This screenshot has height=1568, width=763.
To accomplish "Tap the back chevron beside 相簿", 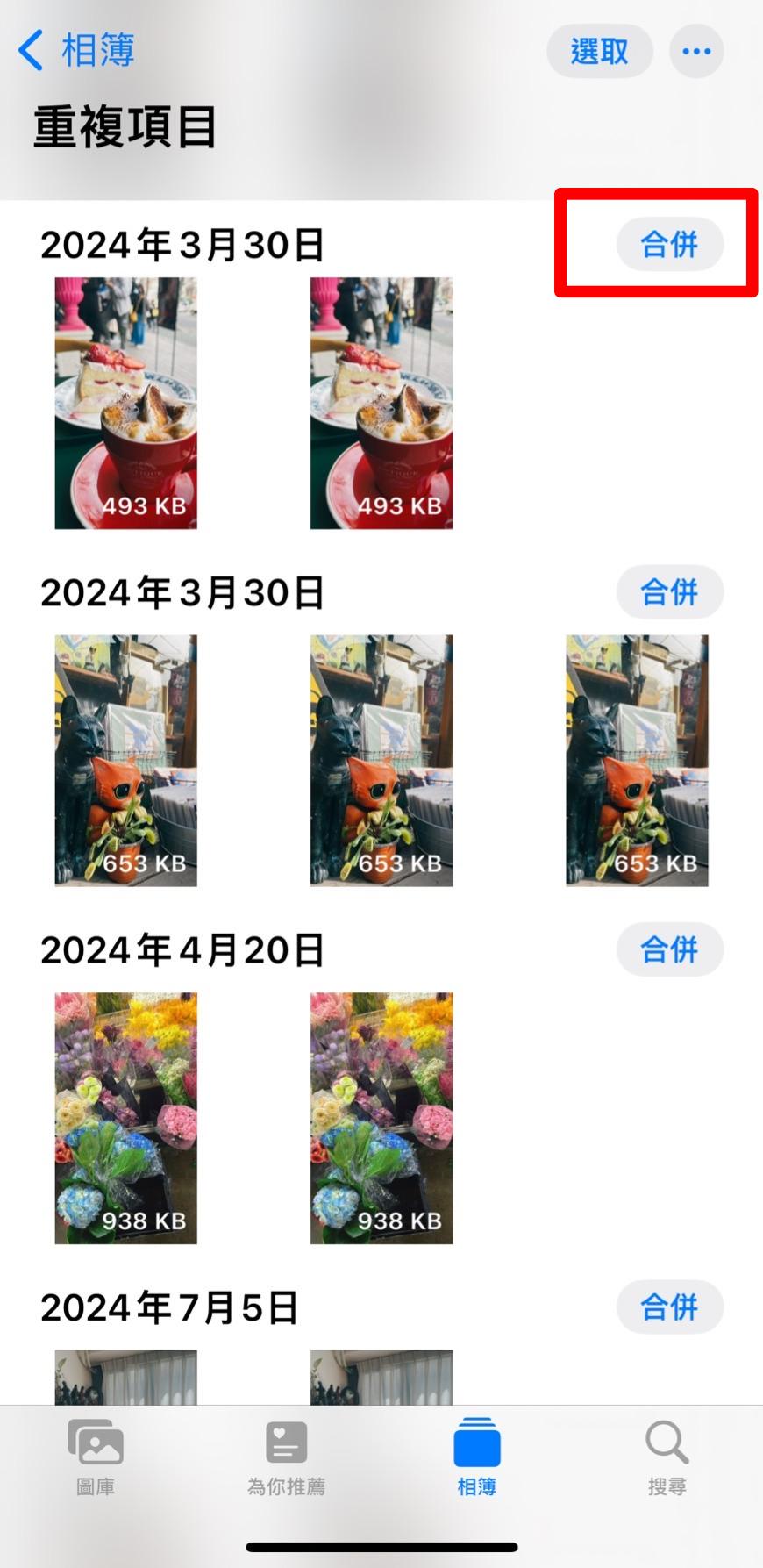I will point(30,51).
